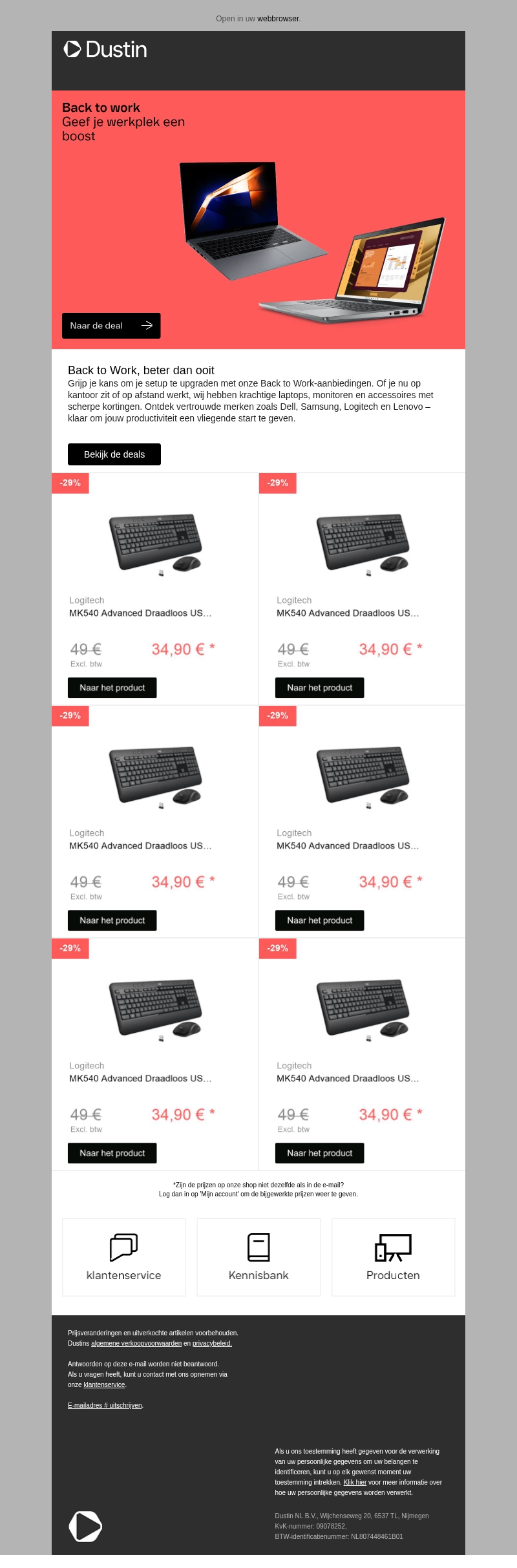This screenshot has height=1568, width=517.
Task: Follow the underlined klantenservice footer link
Action: point(104,1384)
